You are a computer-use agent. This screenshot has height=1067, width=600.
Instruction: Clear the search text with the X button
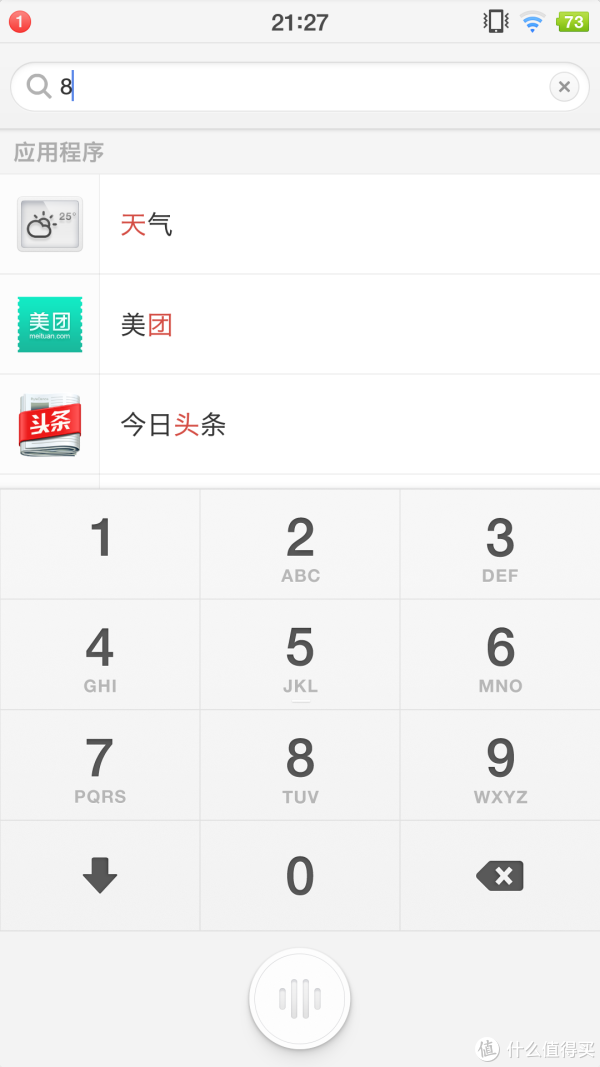pos(564,87)
